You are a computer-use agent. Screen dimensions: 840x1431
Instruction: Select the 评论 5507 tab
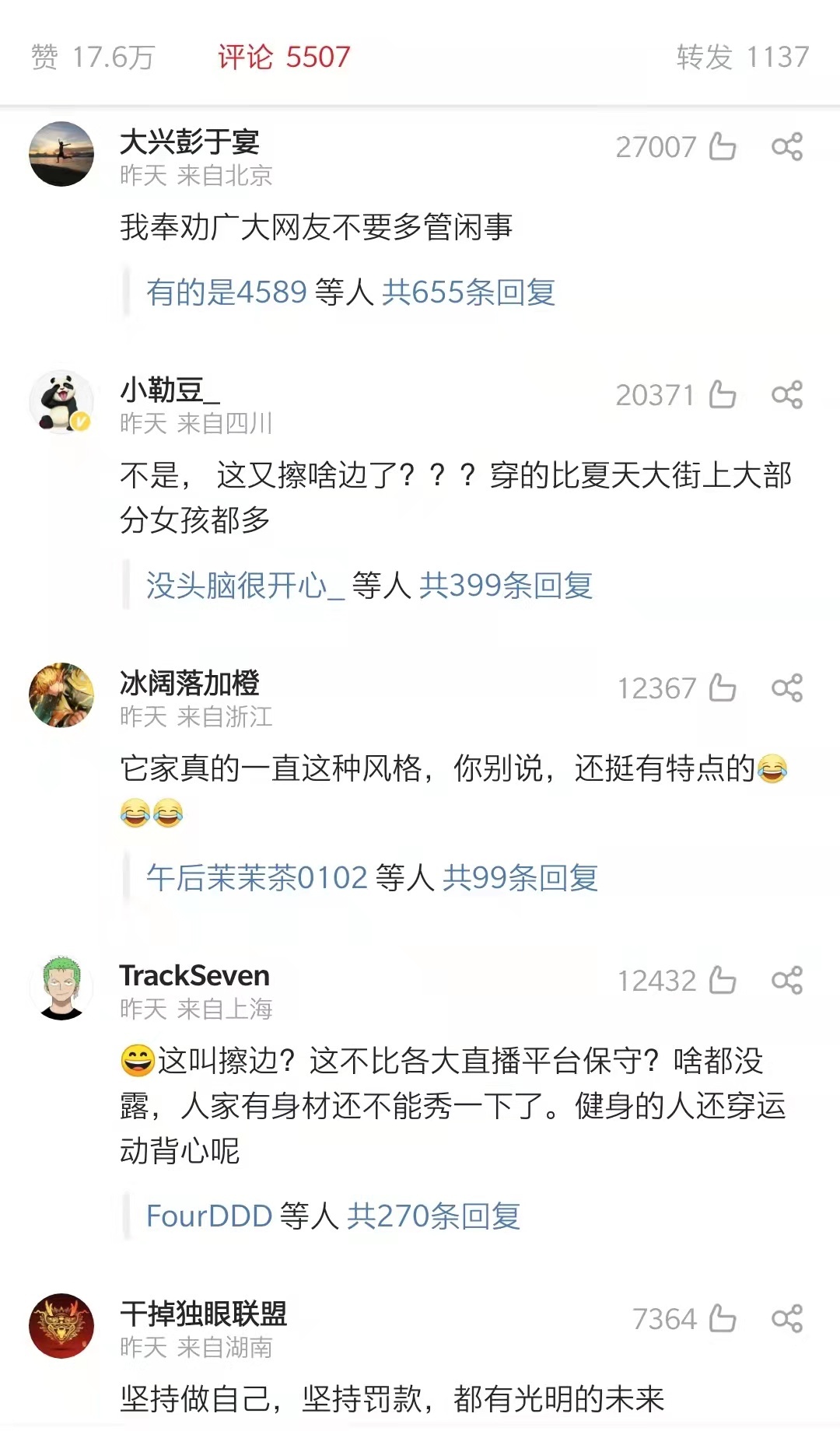(284, 57)
